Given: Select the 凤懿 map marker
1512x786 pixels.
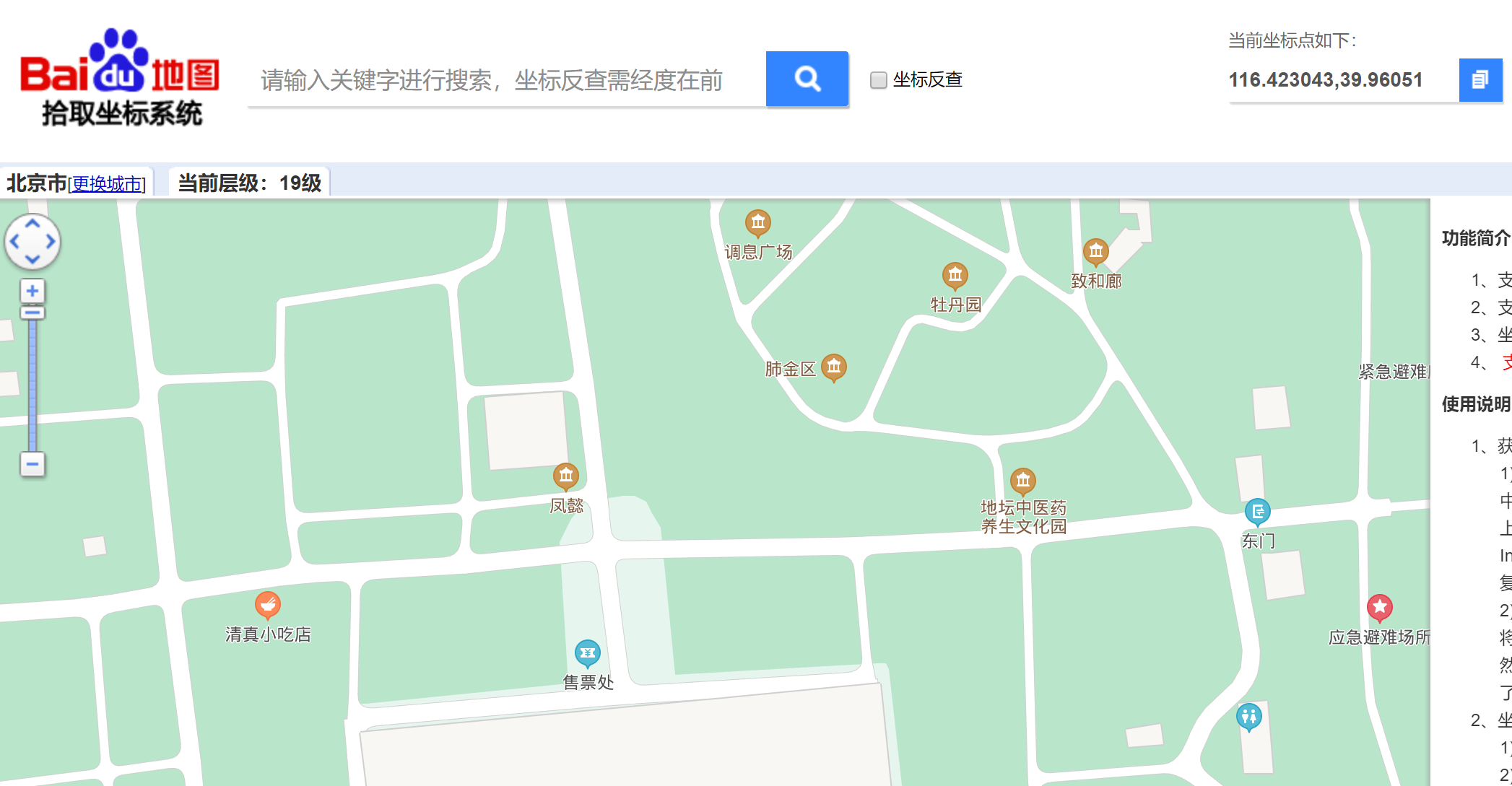Looking at the screenshot, I should tap(565, 476).
